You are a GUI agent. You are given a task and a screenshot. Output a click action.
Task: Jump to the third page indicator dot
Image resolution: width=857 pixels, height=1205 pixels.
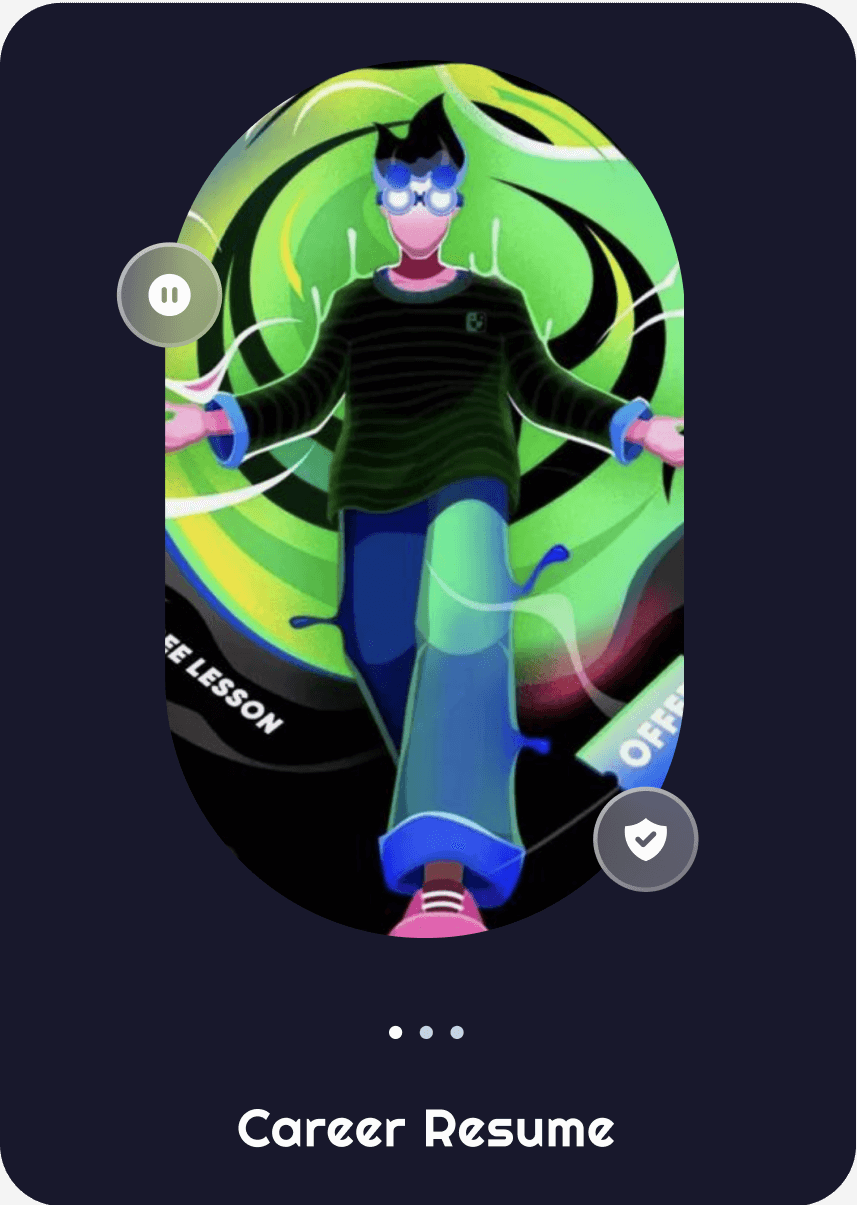[x=457, y=1032]
